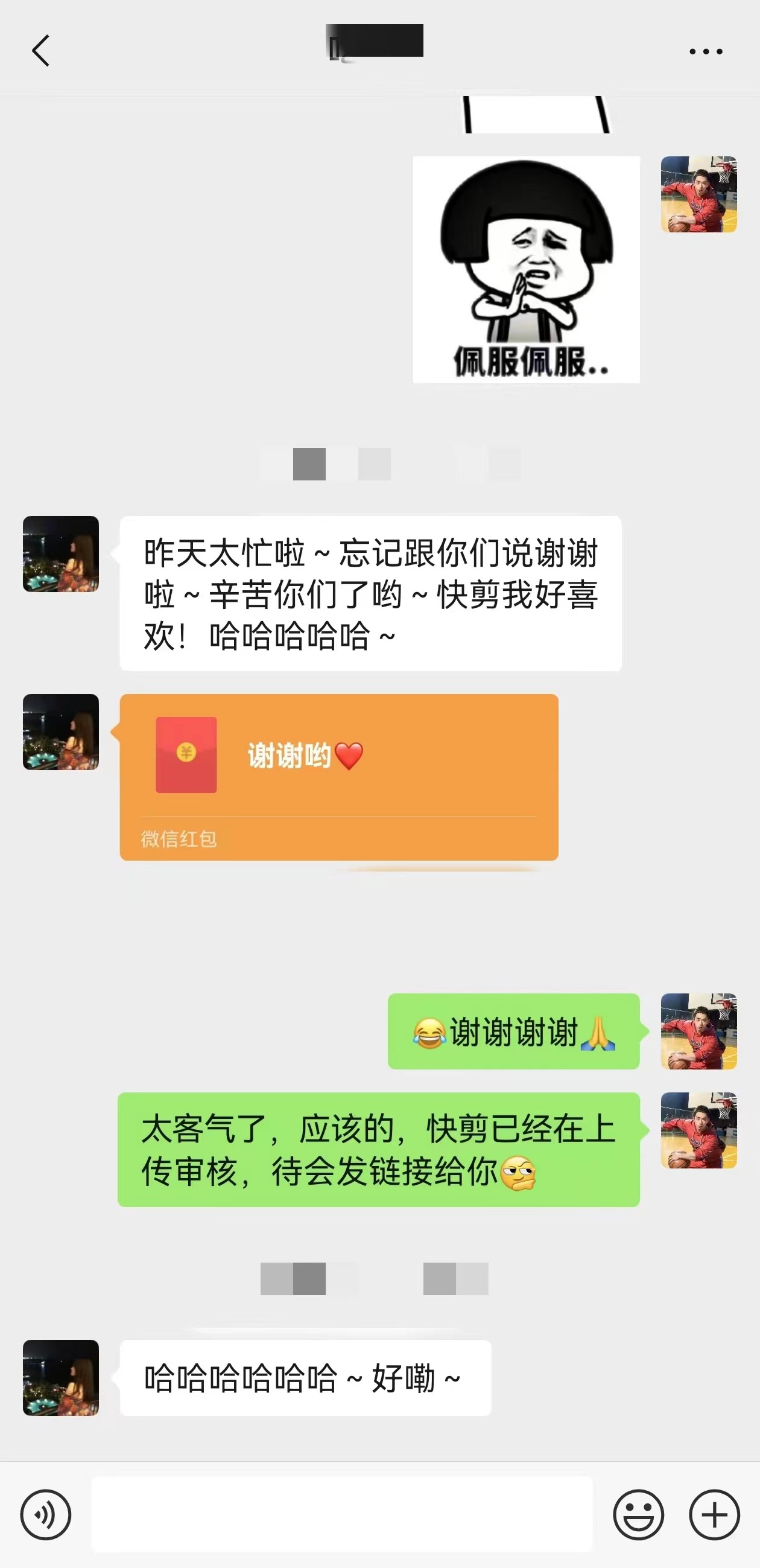Focus the message text field
Viewport: 760px width, 1568px height.
341,1514
